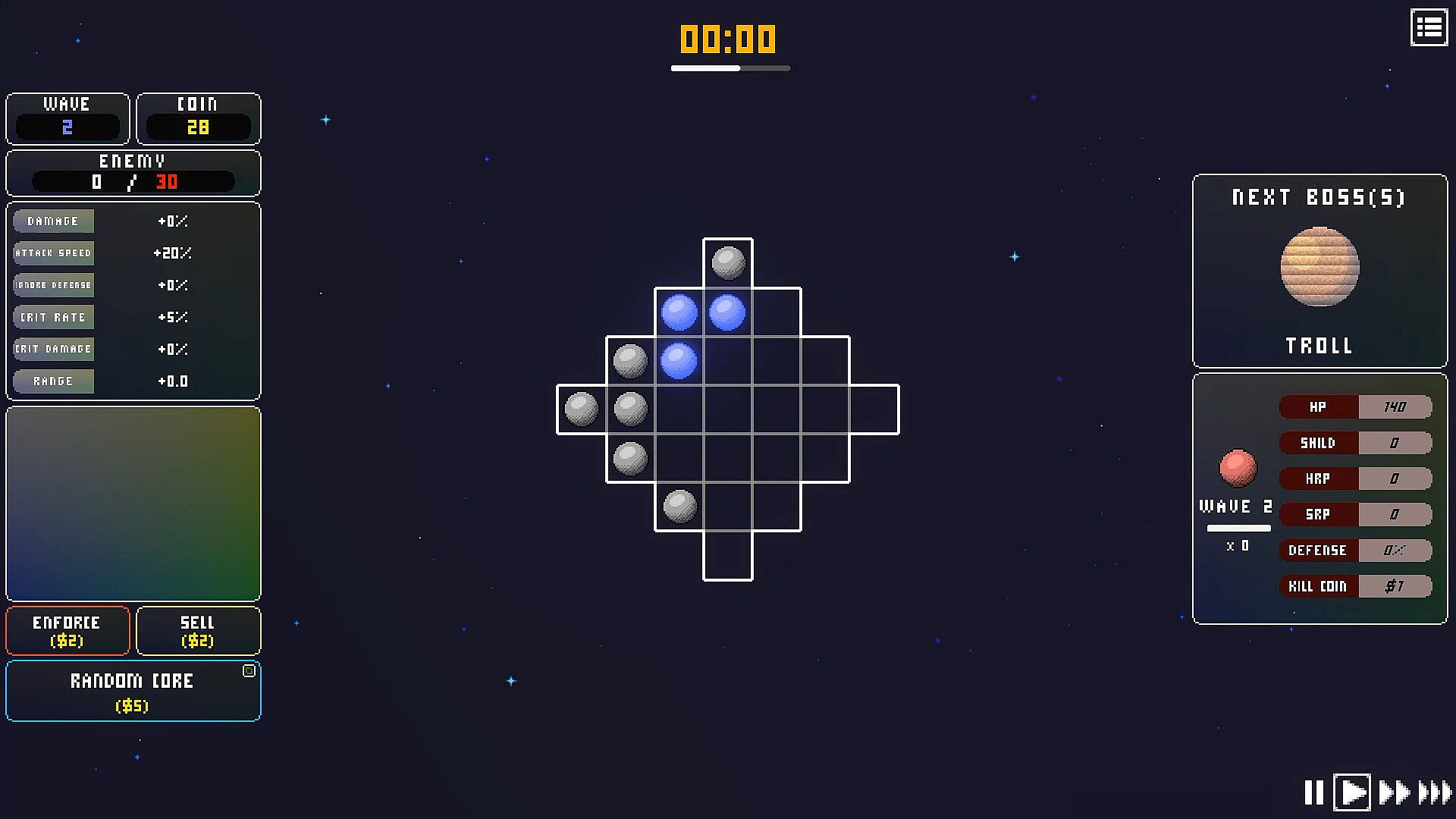Viewport: 1456px width, 819px height.
Task: Buy a Random Core for $5
Action: (x=133, y=691)
